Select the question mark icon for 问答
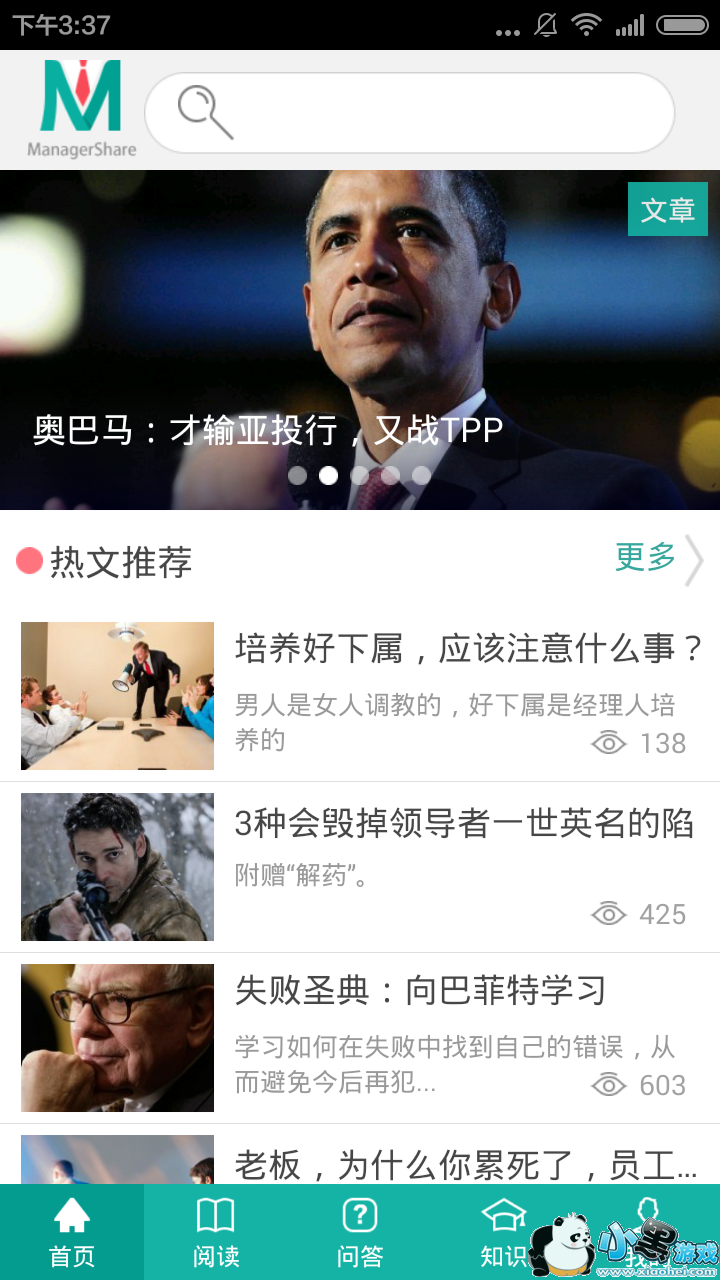Viewport: 720px width, 1280px height. tap(359, 1215)
